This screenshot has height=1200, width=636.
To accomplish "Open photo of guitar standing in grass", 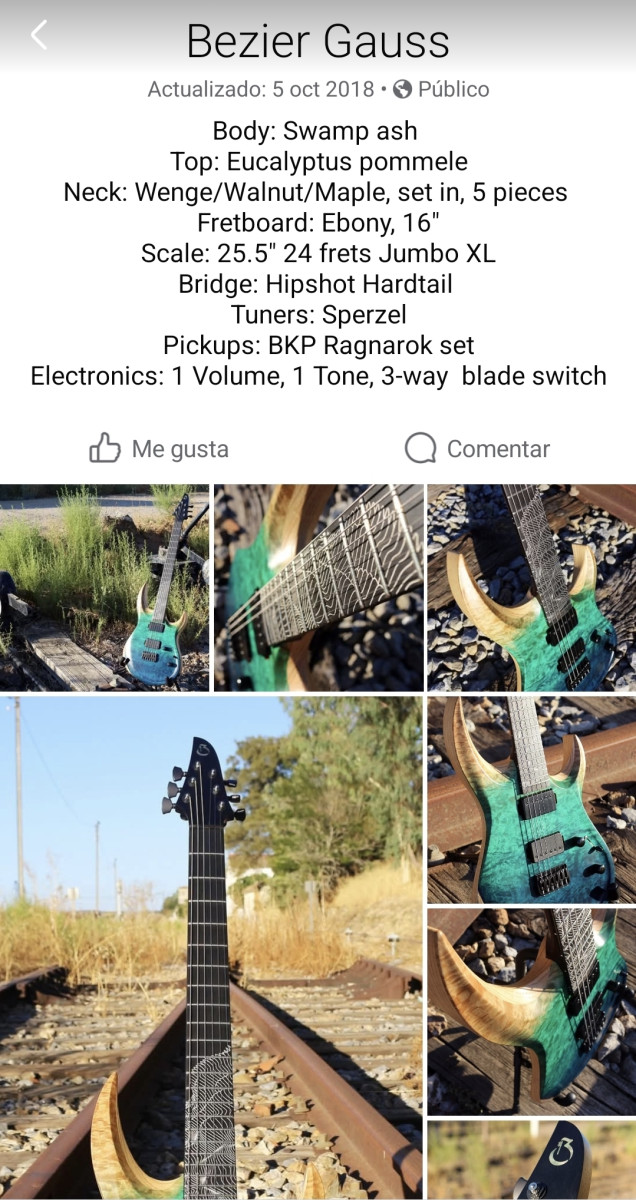I will click(104, 588).
